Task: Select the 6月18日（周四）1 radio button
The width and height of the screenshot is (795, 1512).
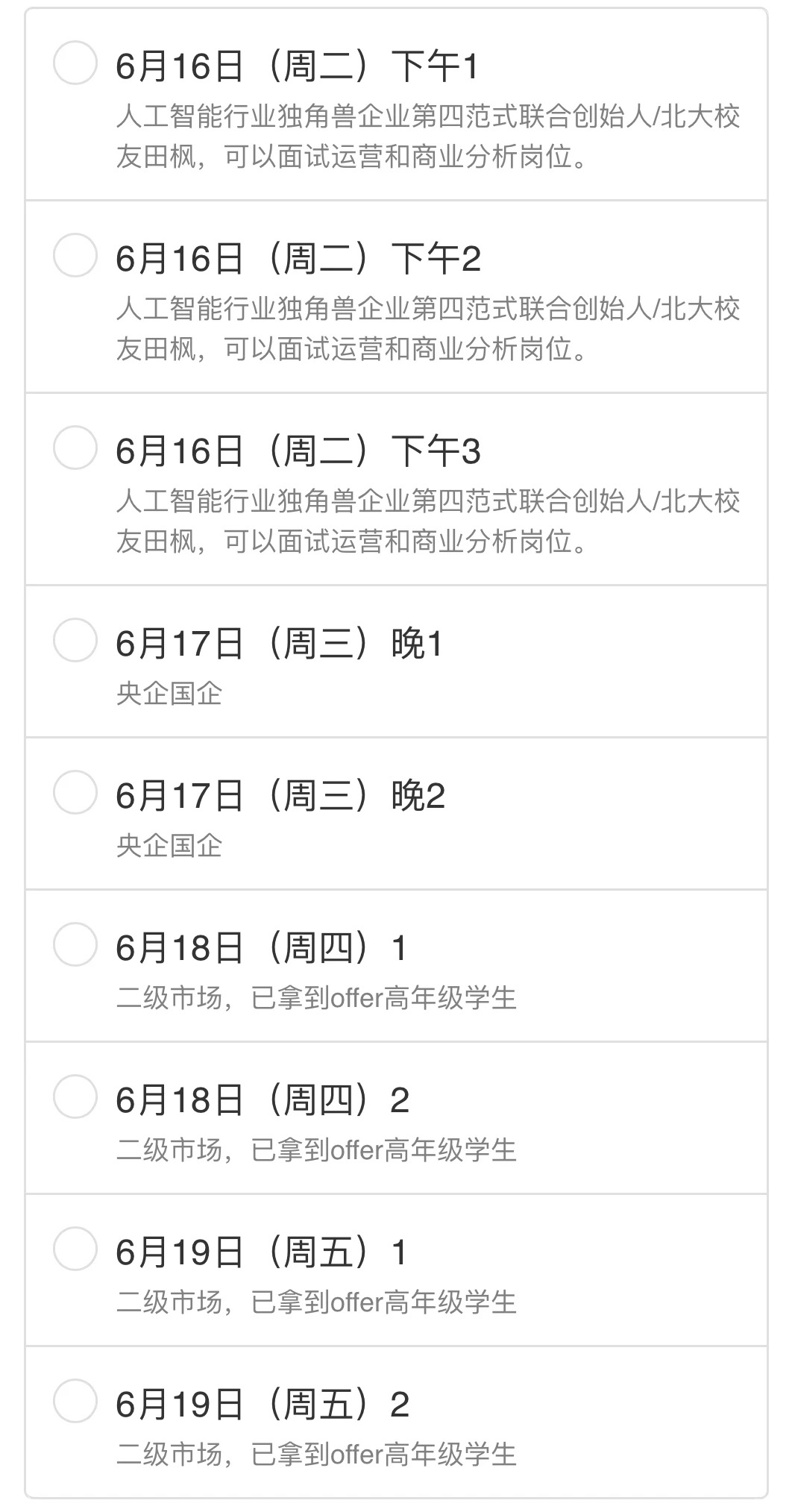Action: coord(75,946)
